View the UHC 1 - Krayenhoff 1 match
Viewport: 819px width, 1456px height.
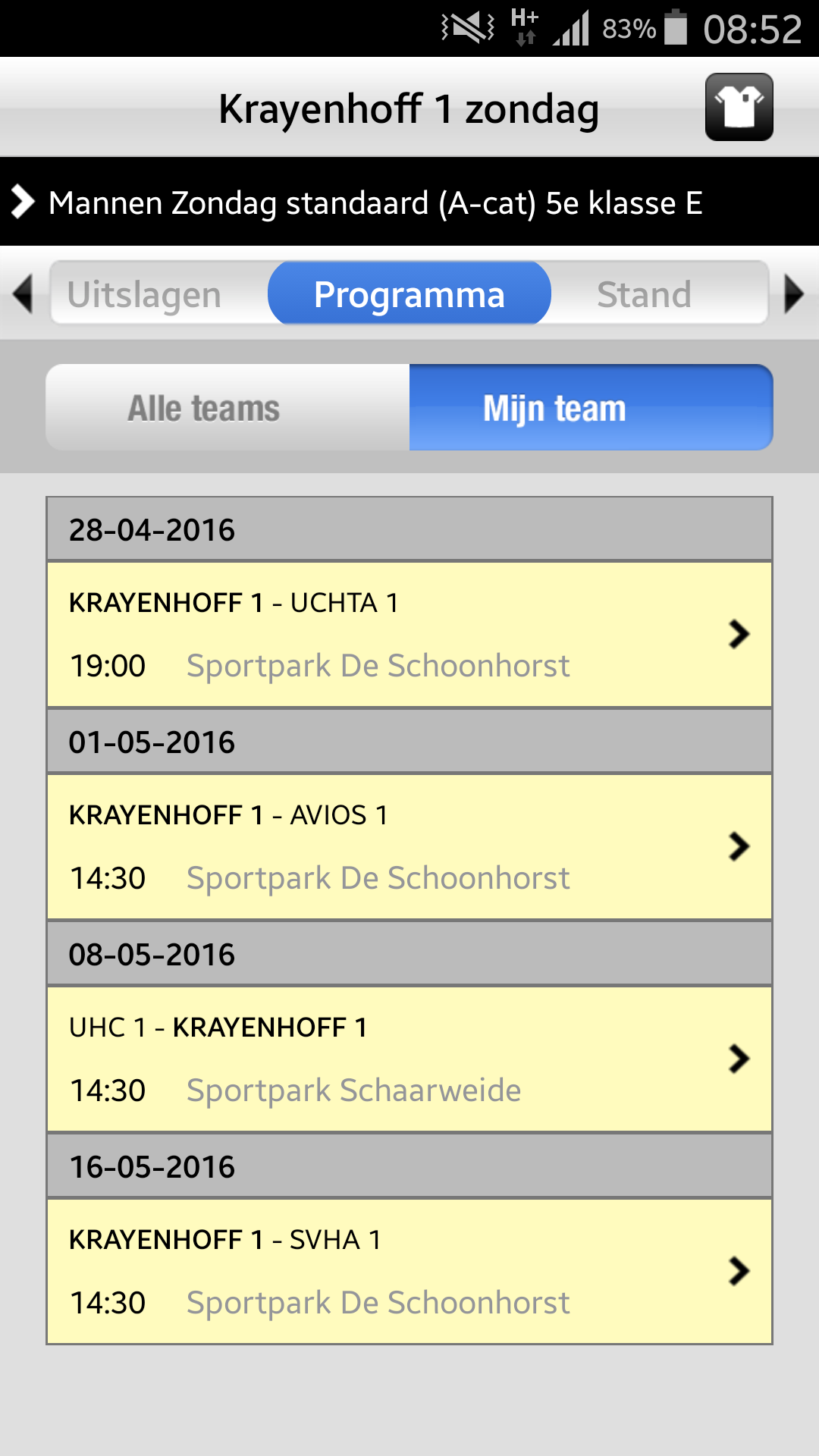[x=409, y=1059]
